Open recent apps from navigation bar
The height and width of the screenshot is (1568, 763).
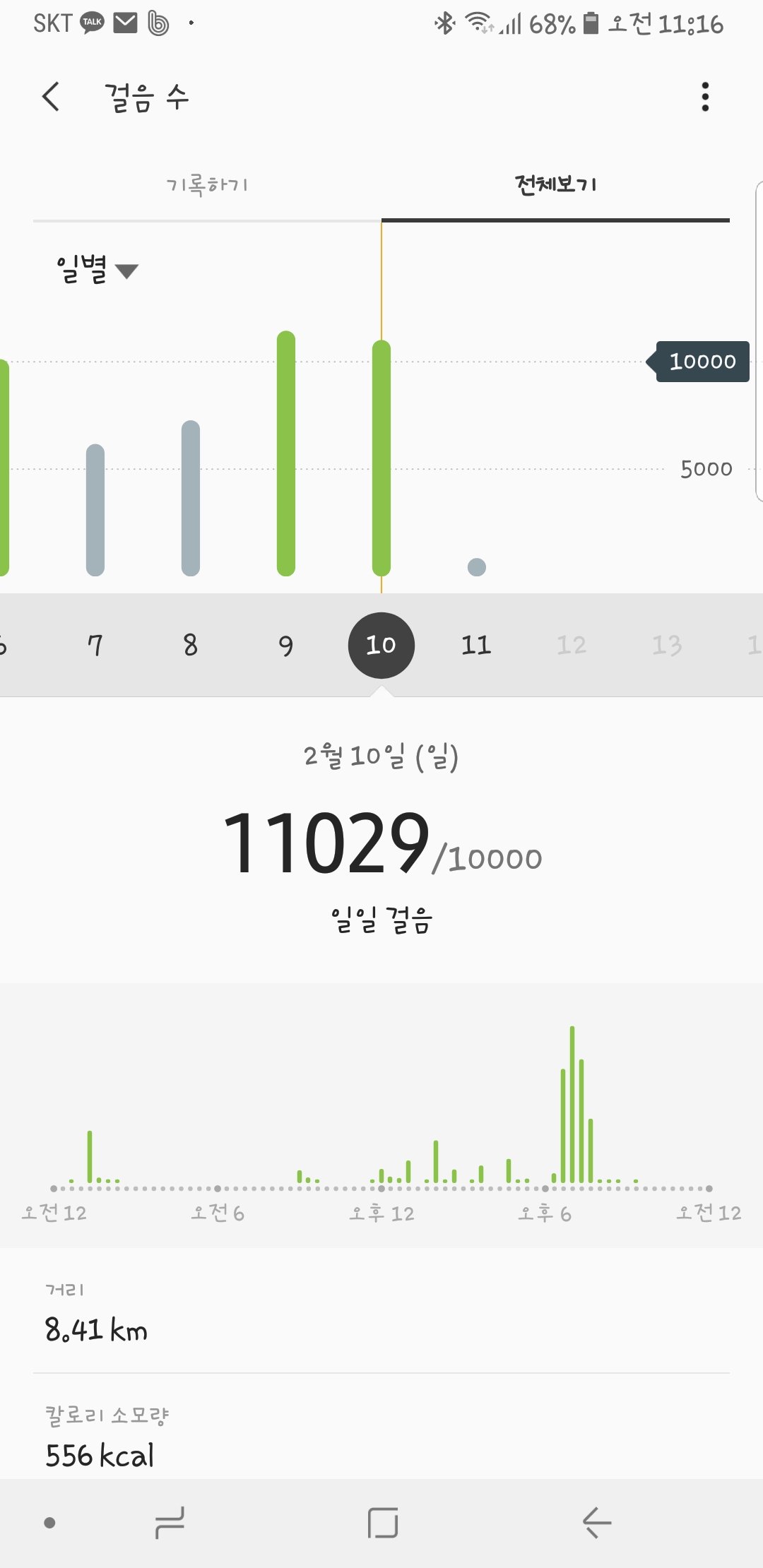pos(170,1522)
